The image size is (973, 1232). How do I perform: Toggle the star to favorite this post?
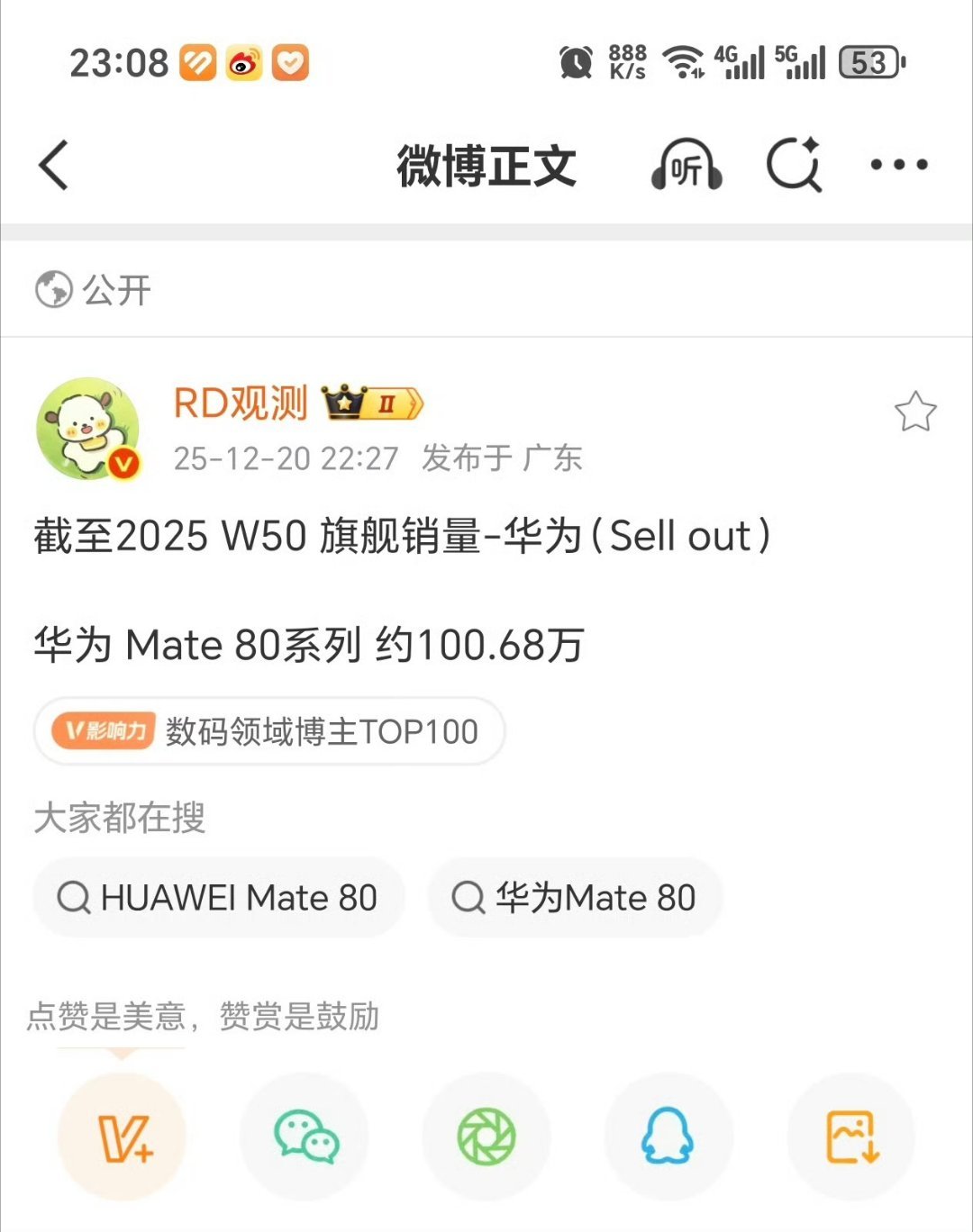(916, 412)
